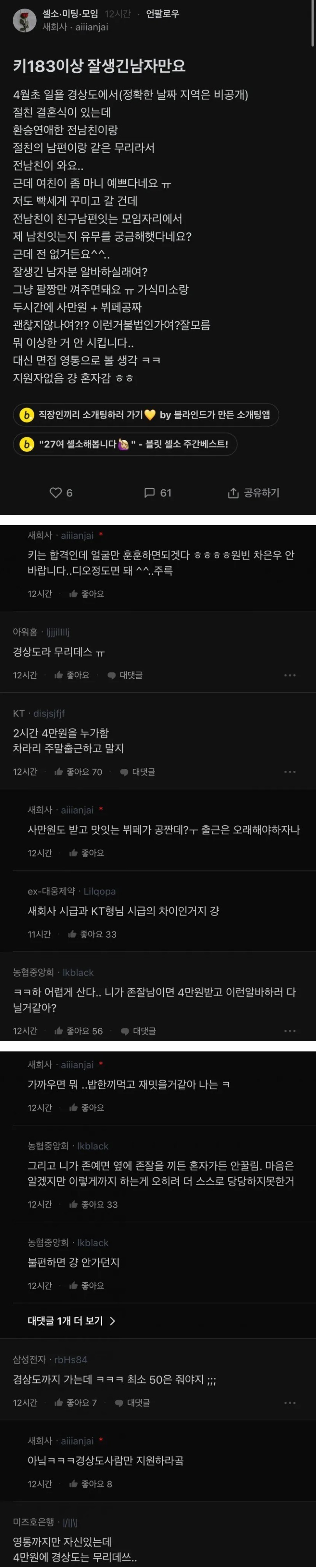This screenshot has width=316, height=1568.
Task: Expand 대댓글 1개 더 보기
Action: pos(71,1321)
